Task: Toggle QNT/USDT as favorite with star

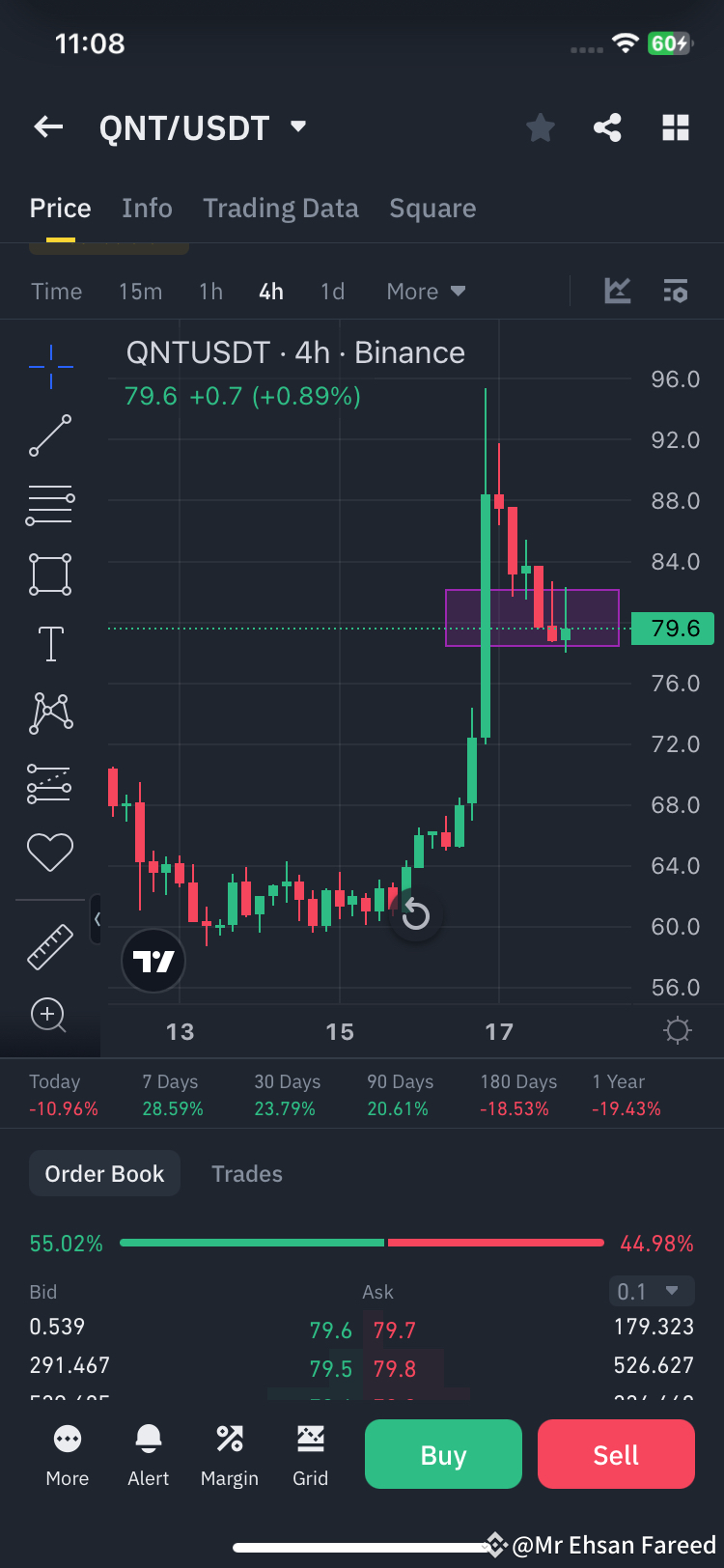Action: point(540,126)
